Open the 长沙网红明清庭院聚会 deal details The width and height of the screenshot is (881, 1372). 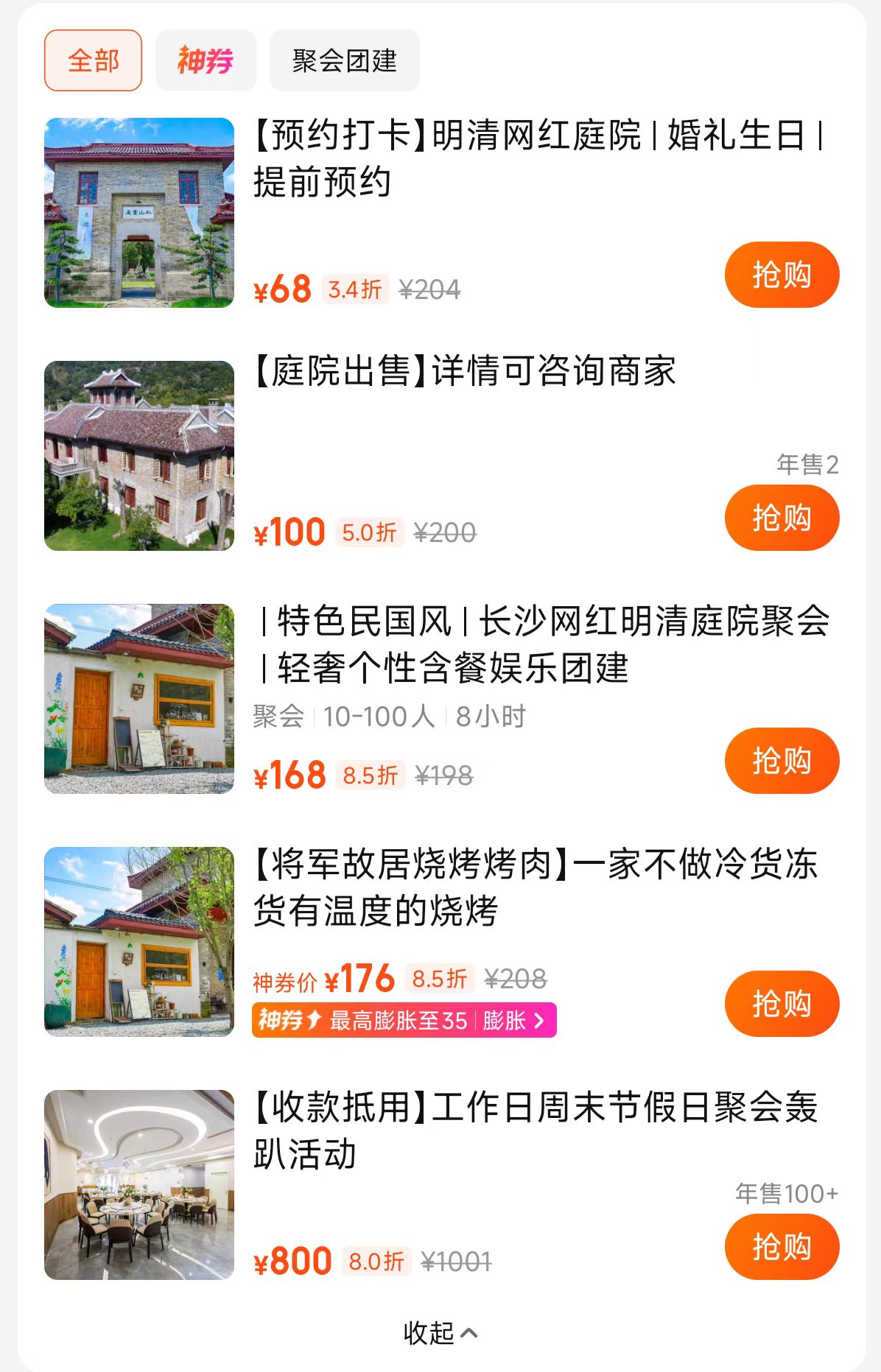click(x=545, y=644)
